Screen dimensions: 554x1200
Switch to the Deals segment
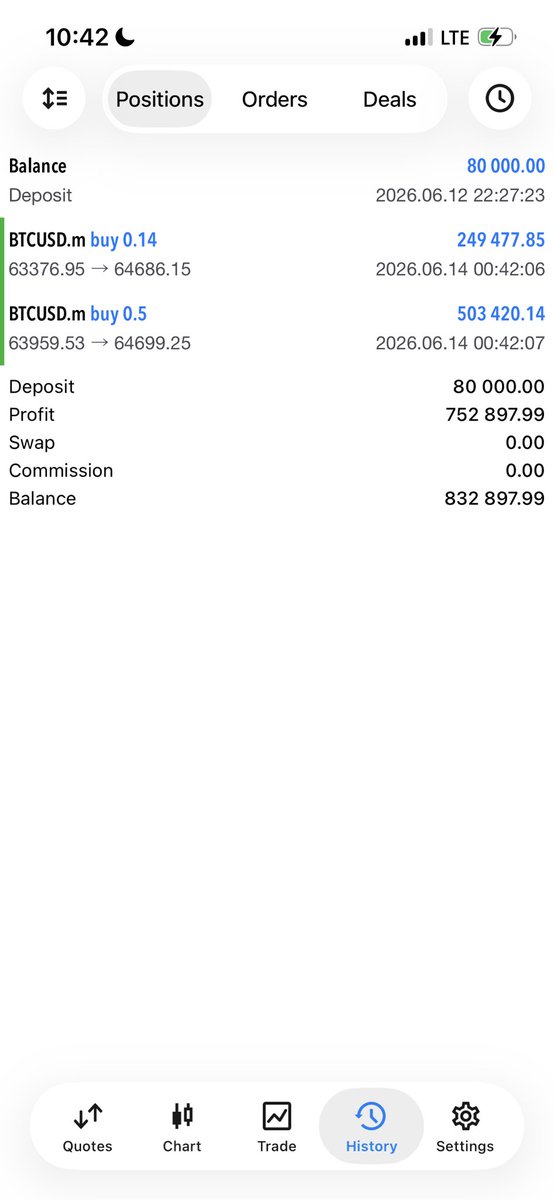pos(389,99)
